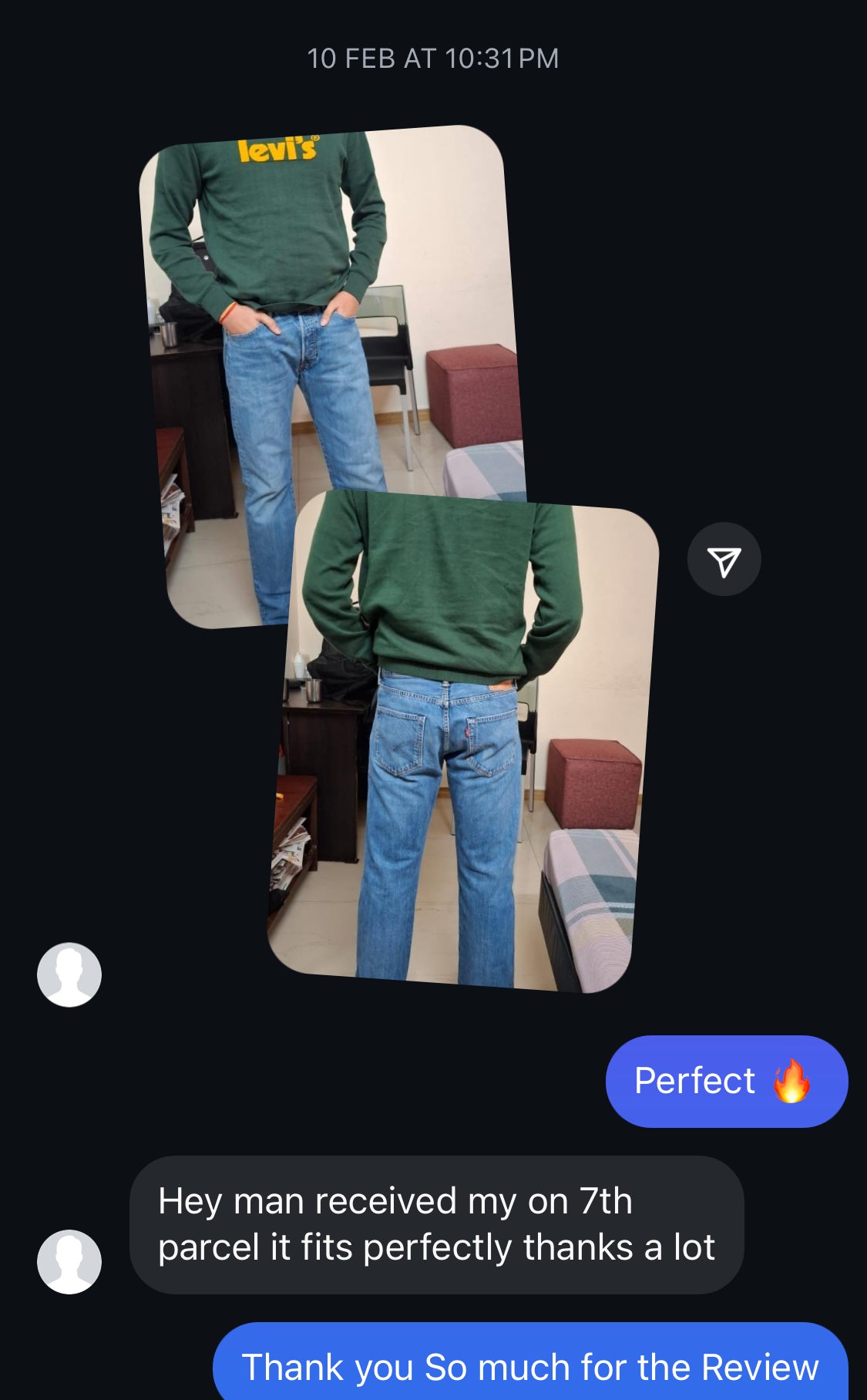The height and width of the screenshot is (1400, 867).
Task: Open profile avatar next to parcel message
Action: coord(69,1262)
